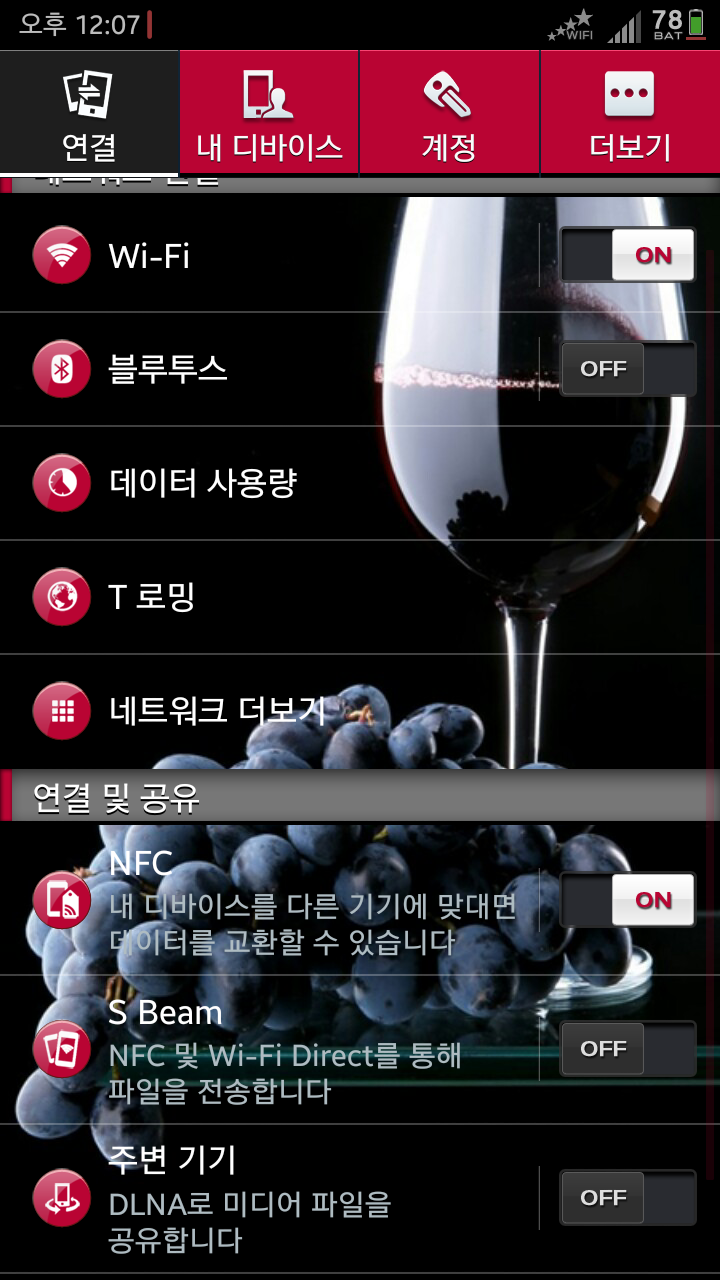Enable the 주변 기기 toggle
Image resolution: width=720 pixels, height=1280 pixels.
pos(627,1198)
